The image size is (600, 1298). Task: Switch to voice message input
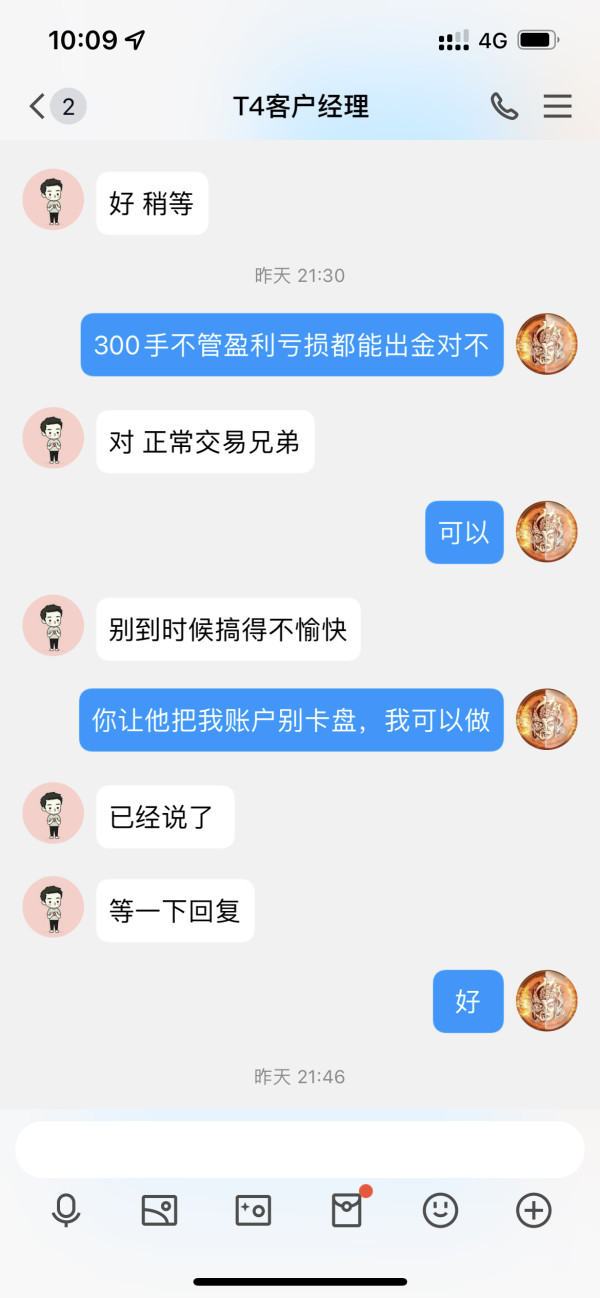pyautogui.click(x=66, y=1211)
